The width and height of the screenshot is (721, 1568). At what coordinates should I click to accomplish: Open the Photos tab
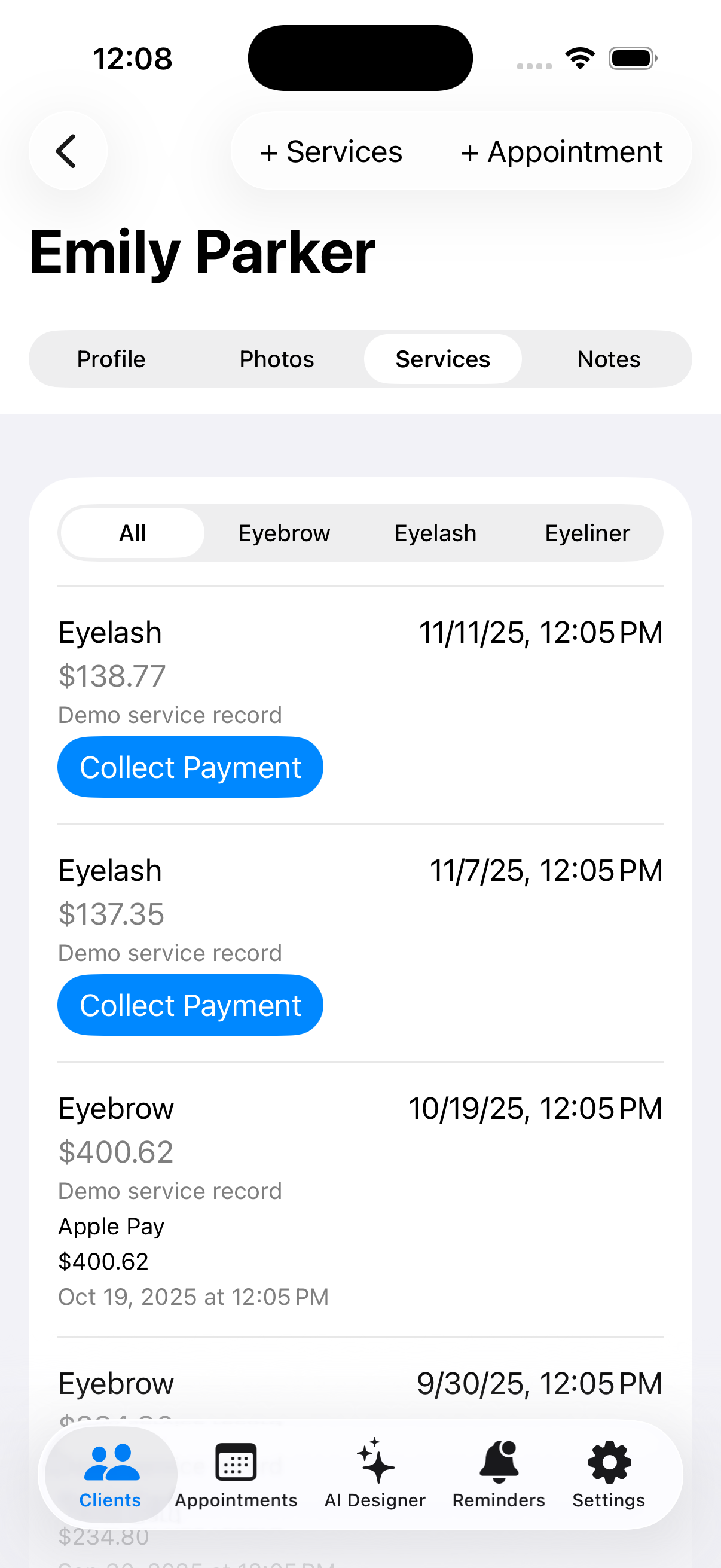(x=277, y=359)
